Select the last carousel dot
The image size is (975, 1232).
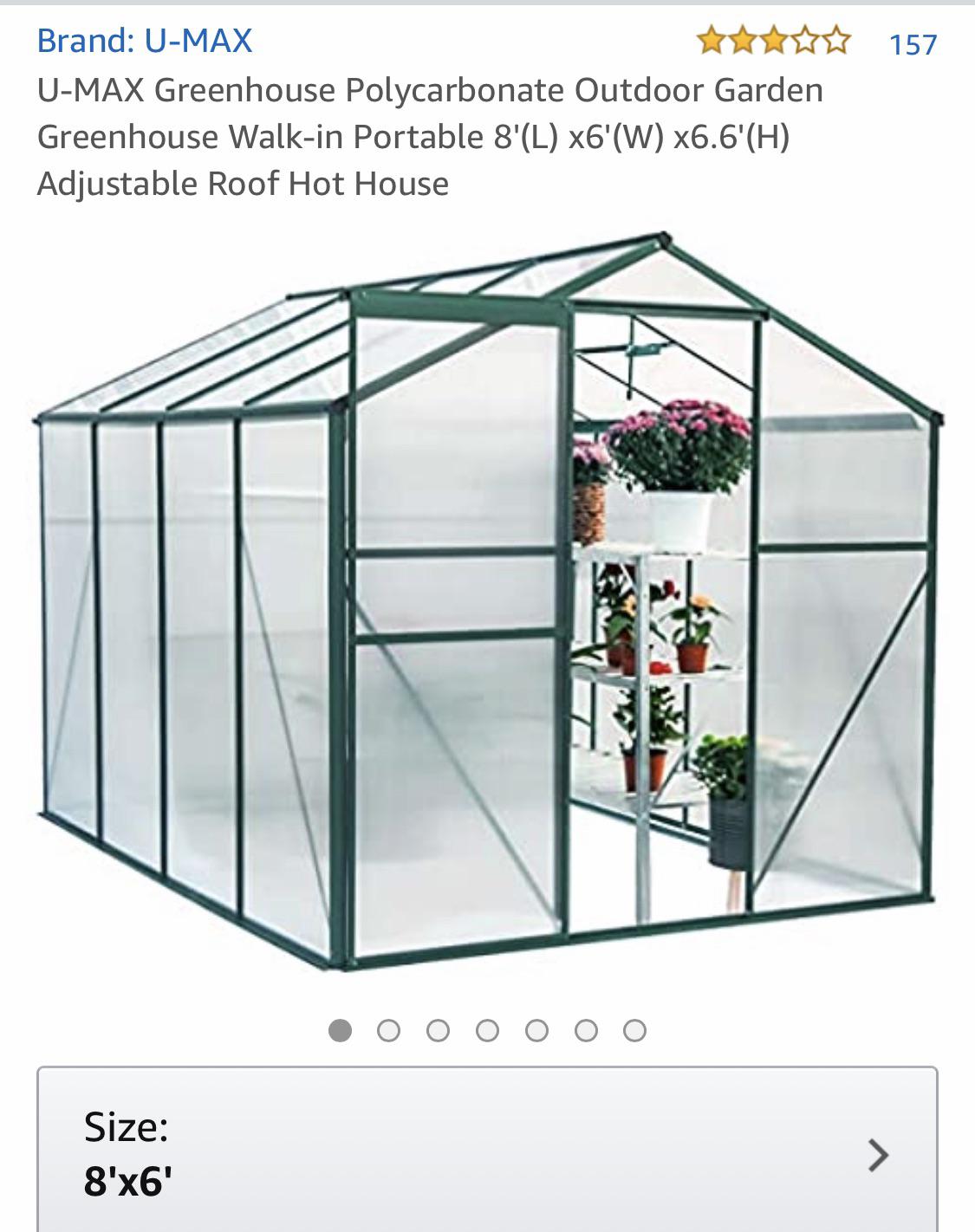[x=632, y=1031]
